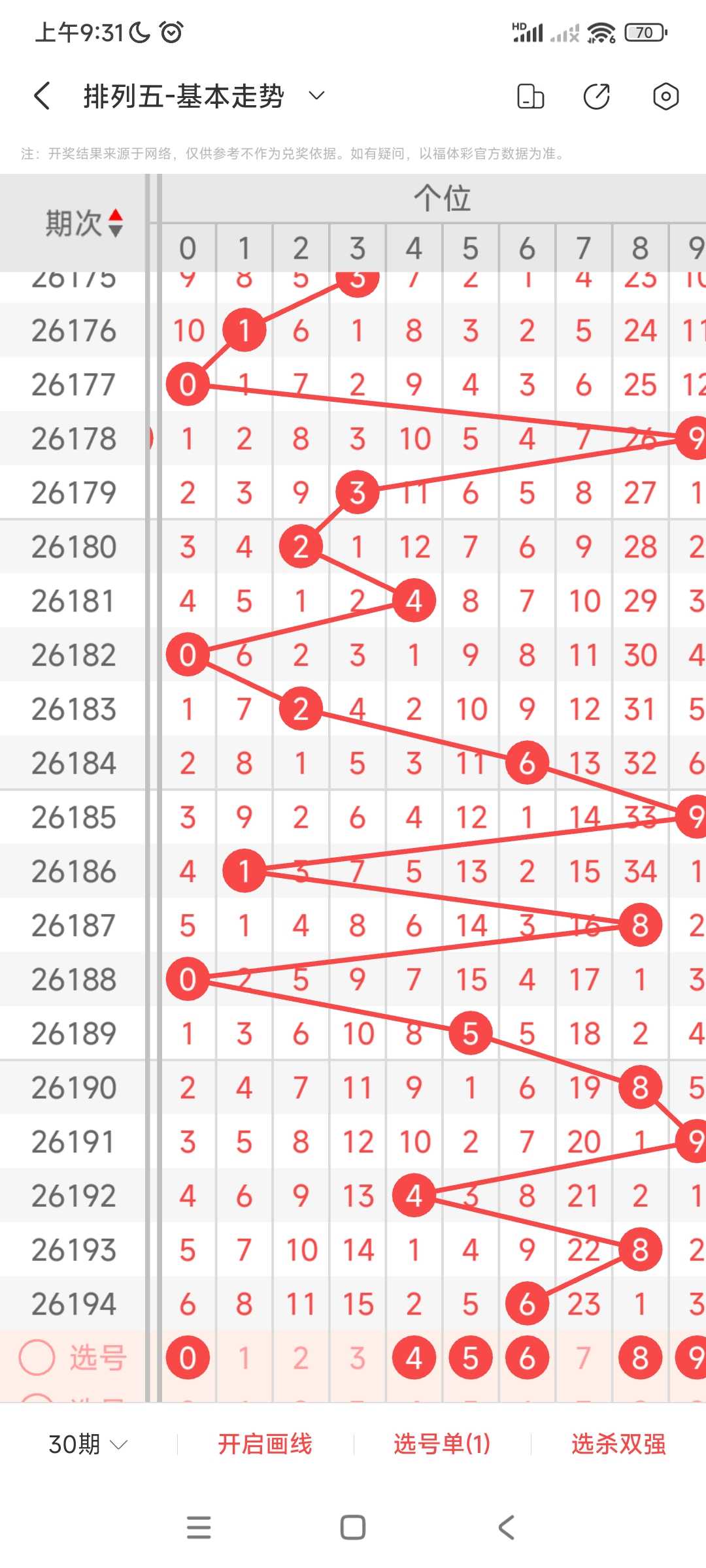This screenshot has width=706, height=1568.
Task: Go back using the top-left arrow
Action: point(42,96)
